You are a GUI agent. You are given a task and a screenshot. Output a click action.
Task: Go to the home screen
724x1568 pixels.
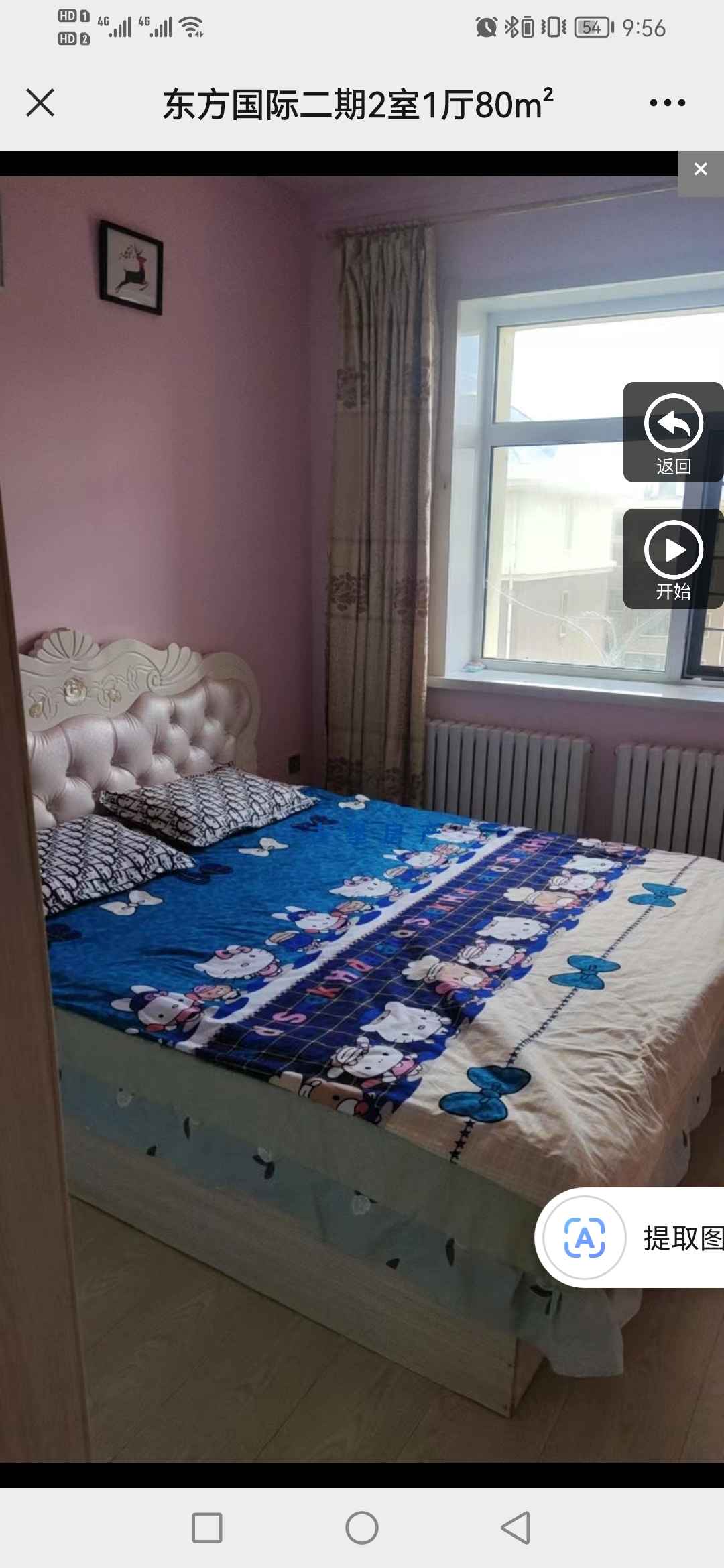tap(362, 1528)
